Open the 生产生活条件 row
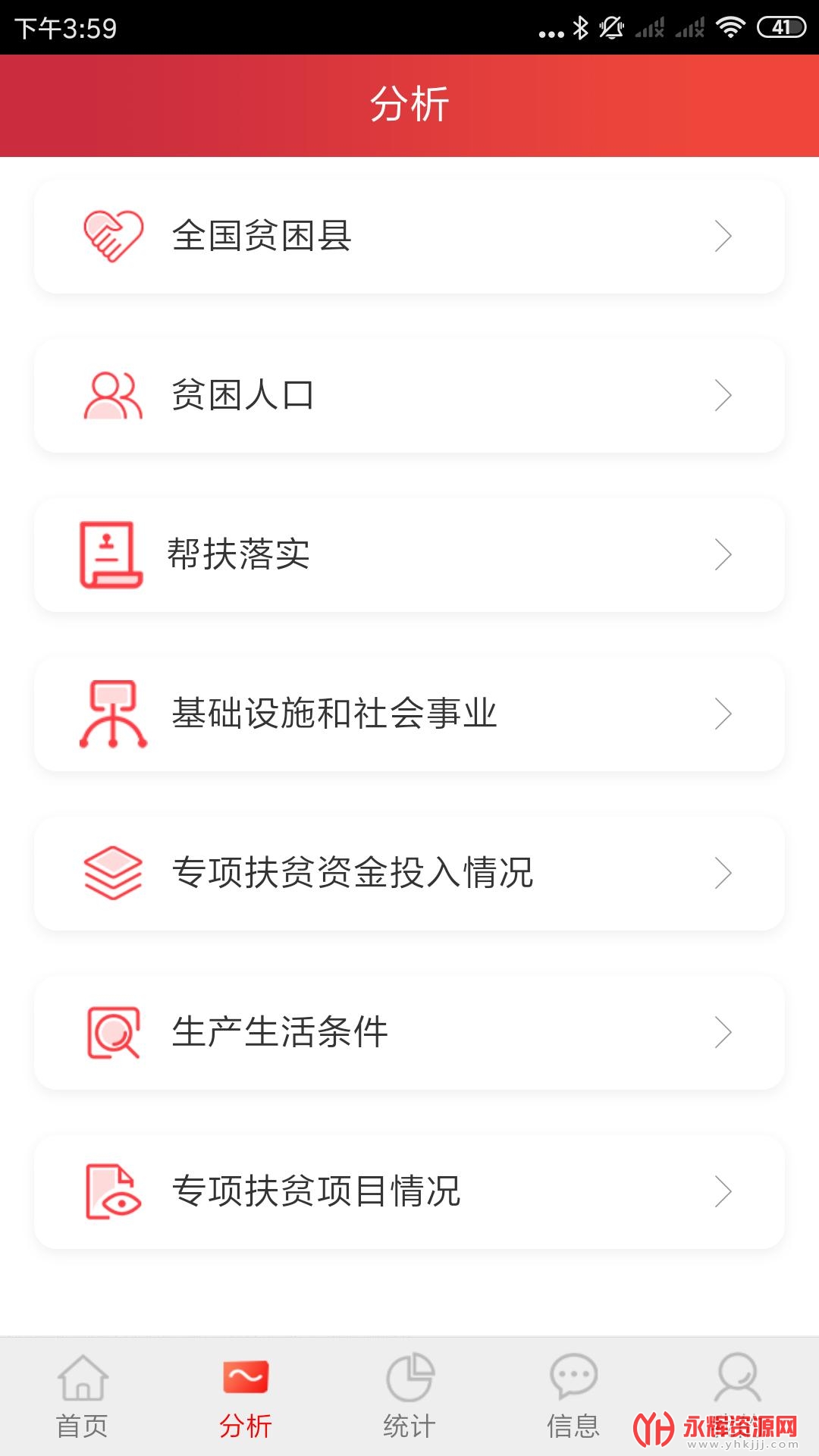This screenshot has width=819, height=1456. pyautogui.click(x=409, y=1032)
